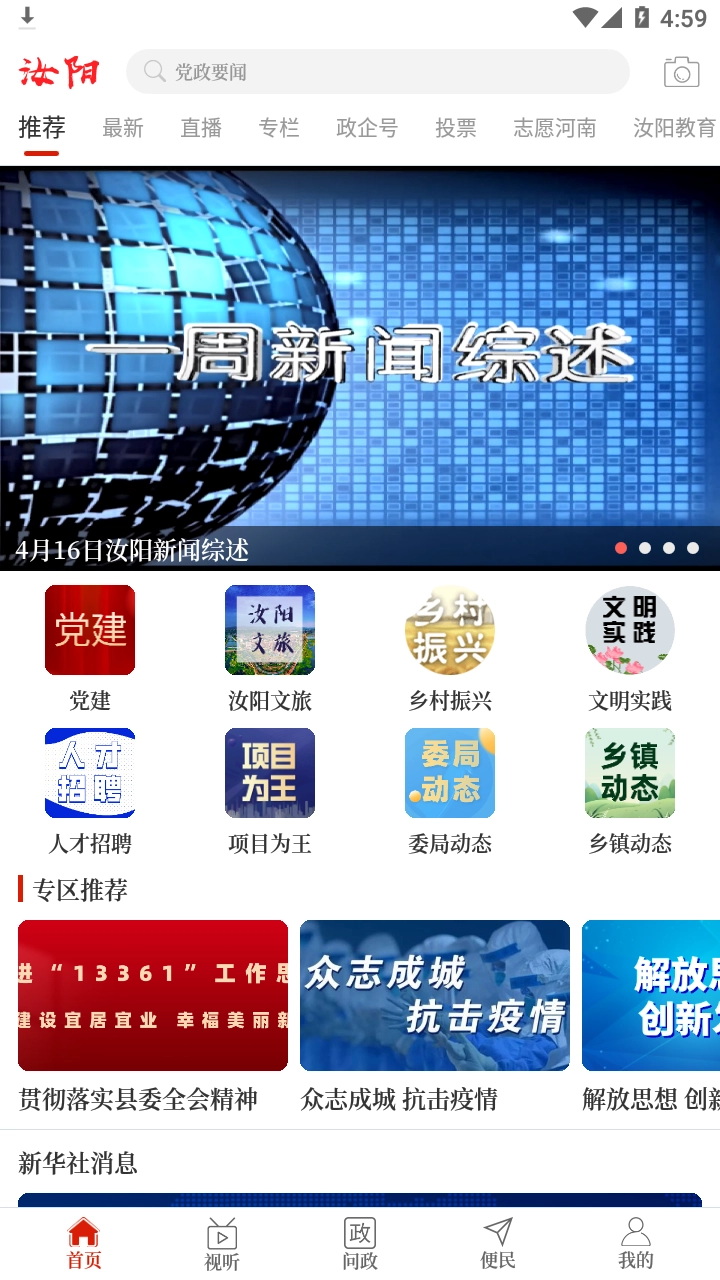
Task: Open the 文明实践 civilization practice icon
Action: coord(629,630)
